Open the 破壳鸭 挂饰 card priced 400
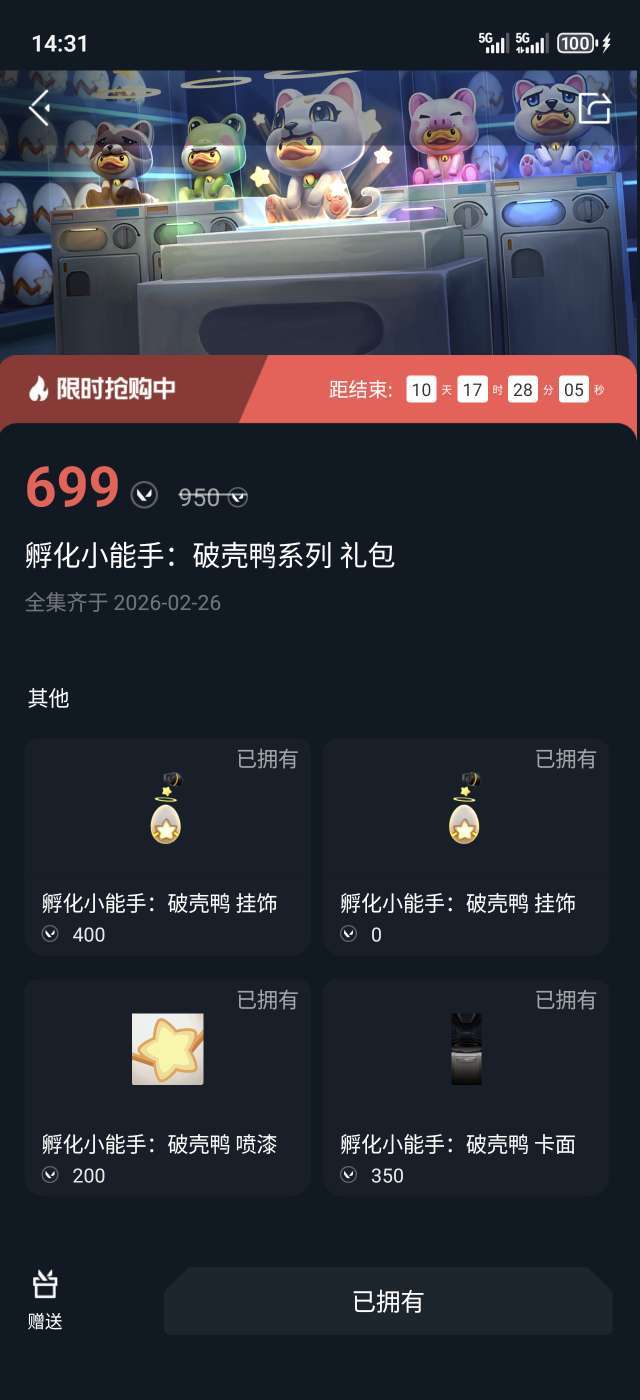 (x=167, y=847)
